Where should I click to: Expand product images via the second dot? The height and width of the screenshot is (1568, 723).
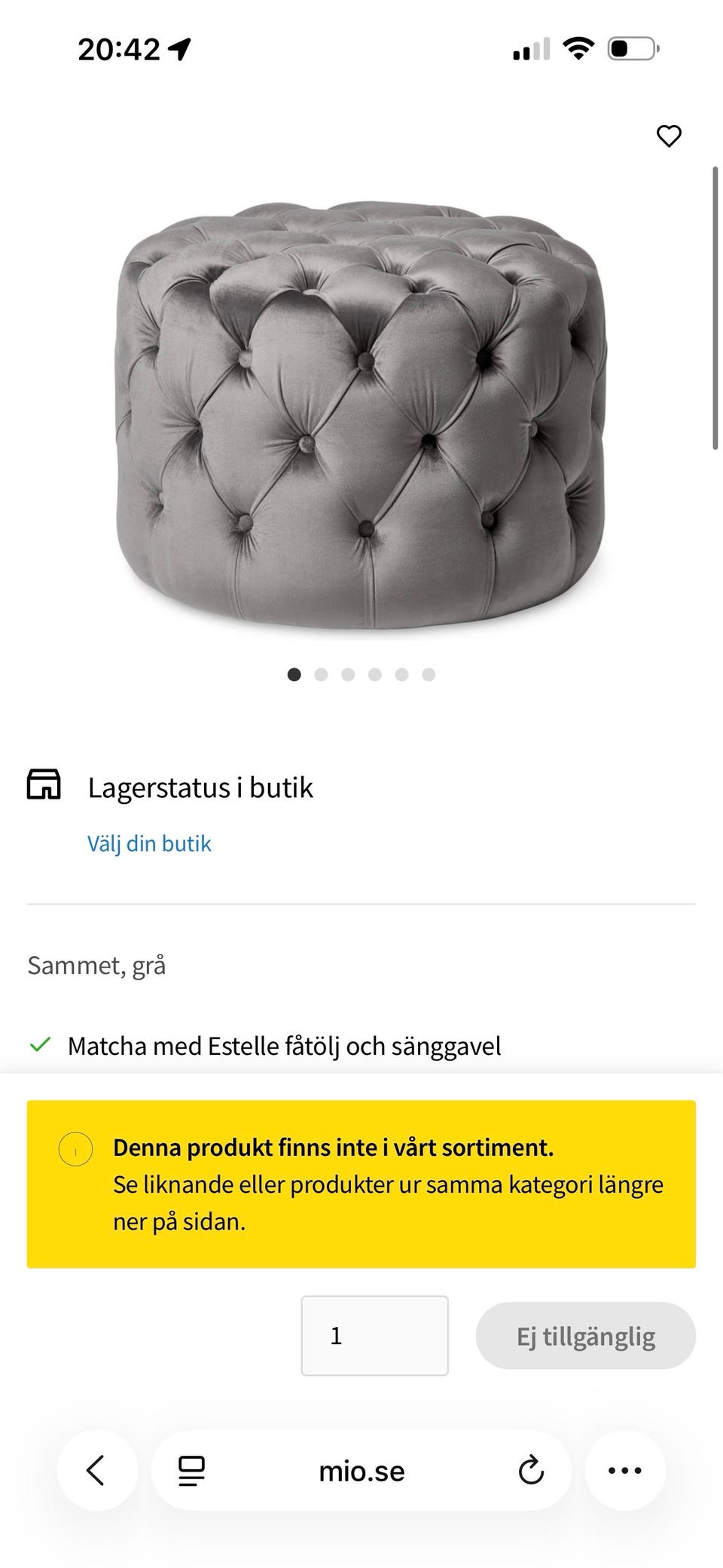click(321, 674)
